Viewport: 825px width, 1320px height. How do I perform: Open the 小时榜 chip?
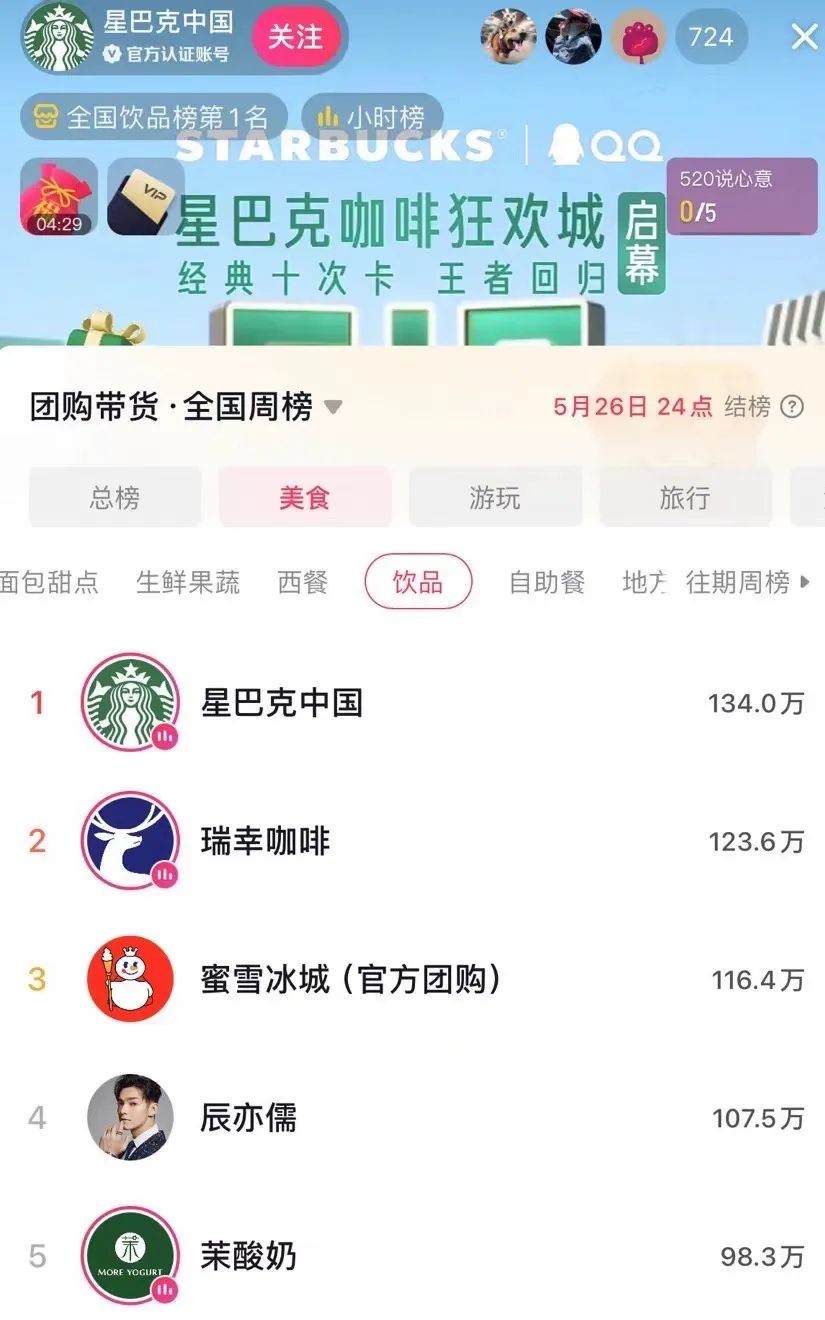[372, 118]
